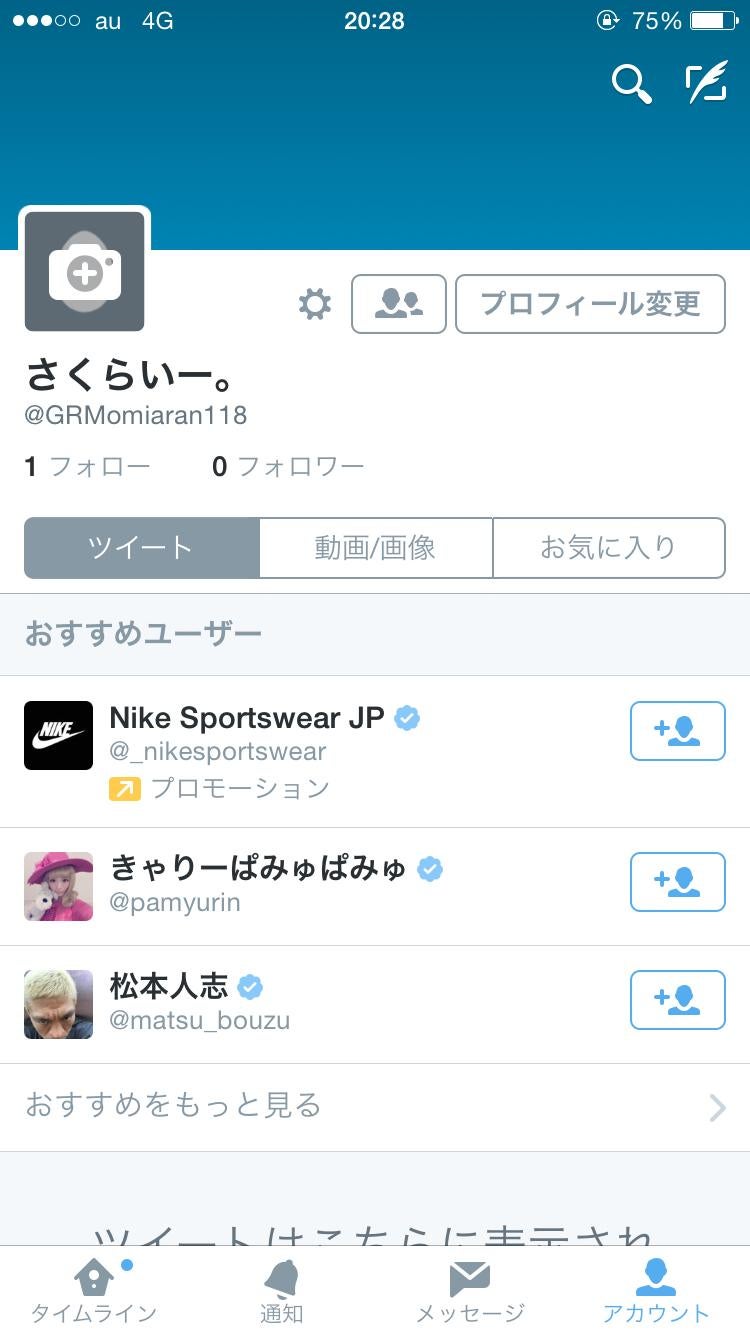Open おすすめをもっと見る

pyautogui.click(x=375, y=1106)
